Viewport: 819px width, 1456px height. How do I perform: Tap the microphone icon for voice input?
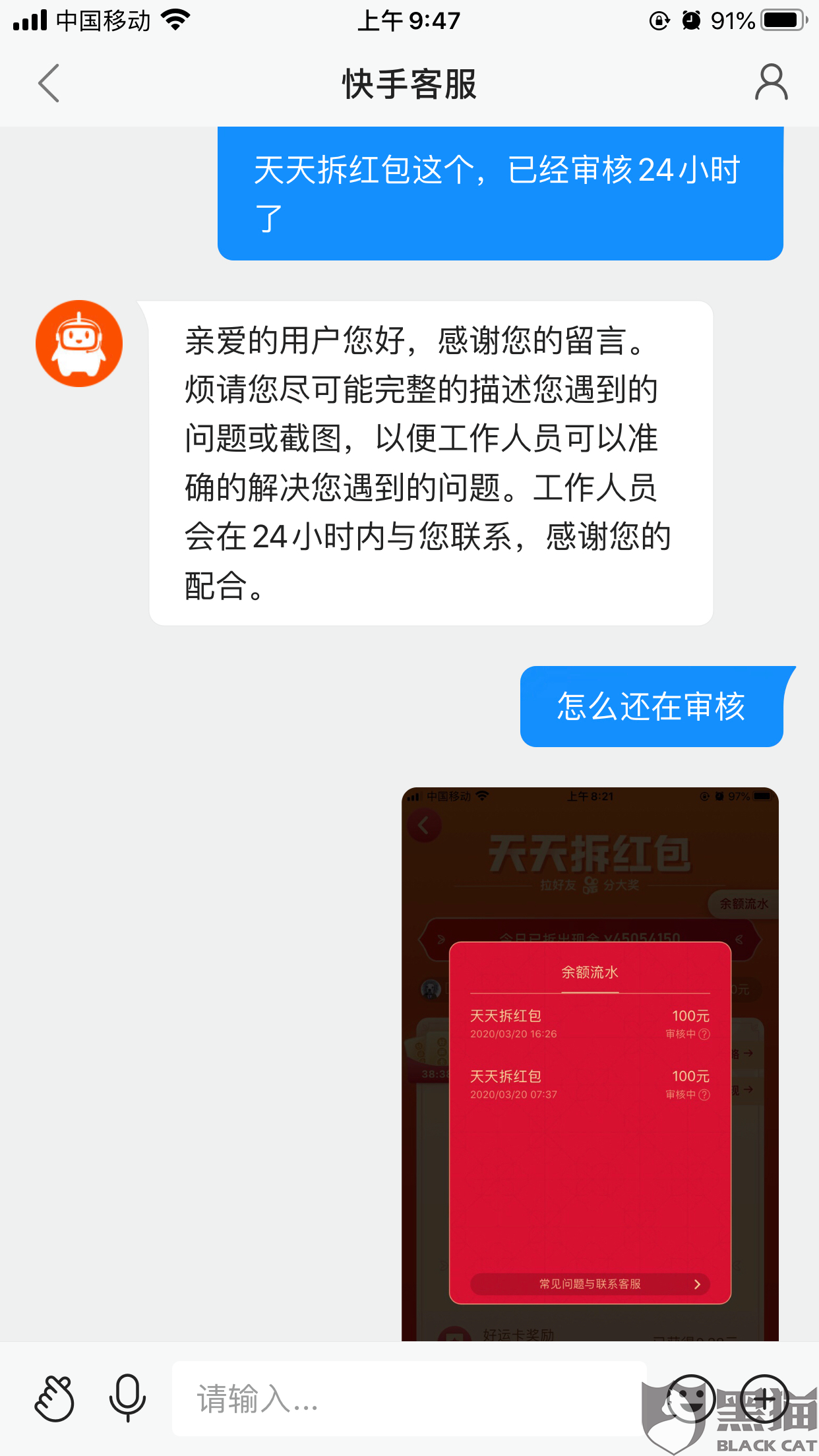[127, 1397]
